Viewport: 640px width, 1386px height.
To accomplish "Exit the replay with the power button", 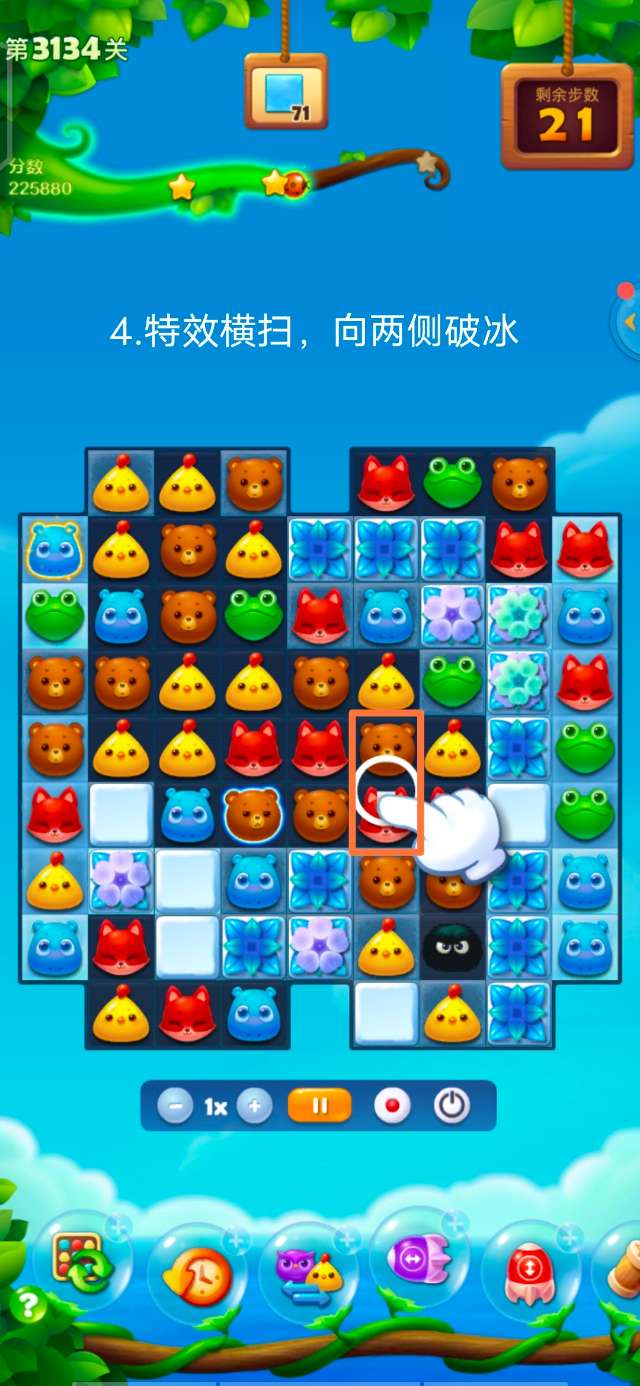I will pos(451,1107).
